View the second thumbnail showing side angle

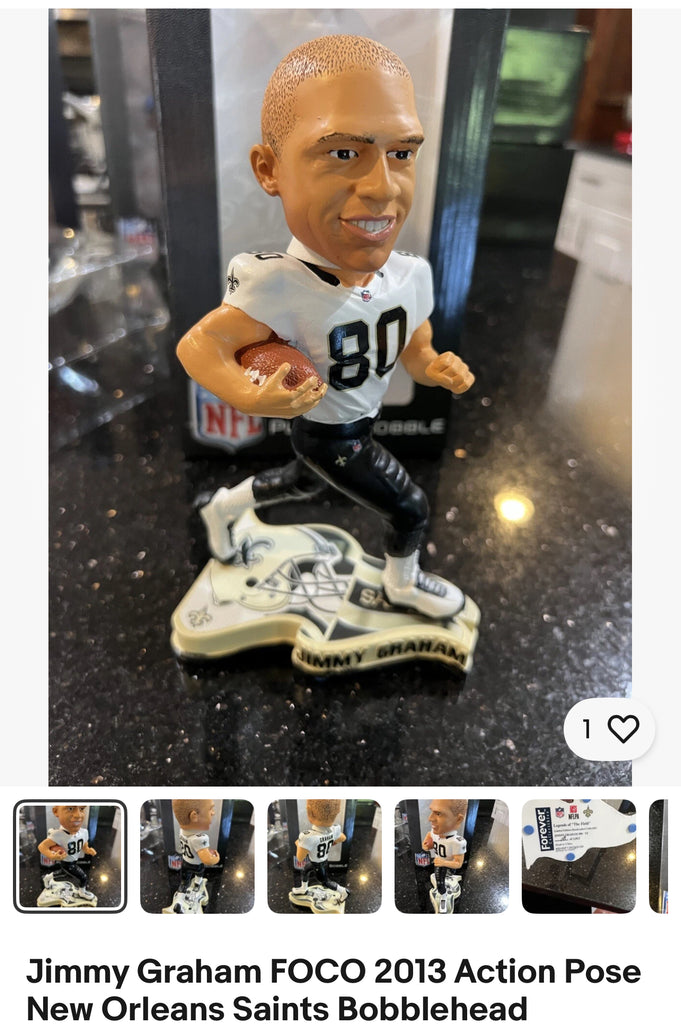[197, 856]
